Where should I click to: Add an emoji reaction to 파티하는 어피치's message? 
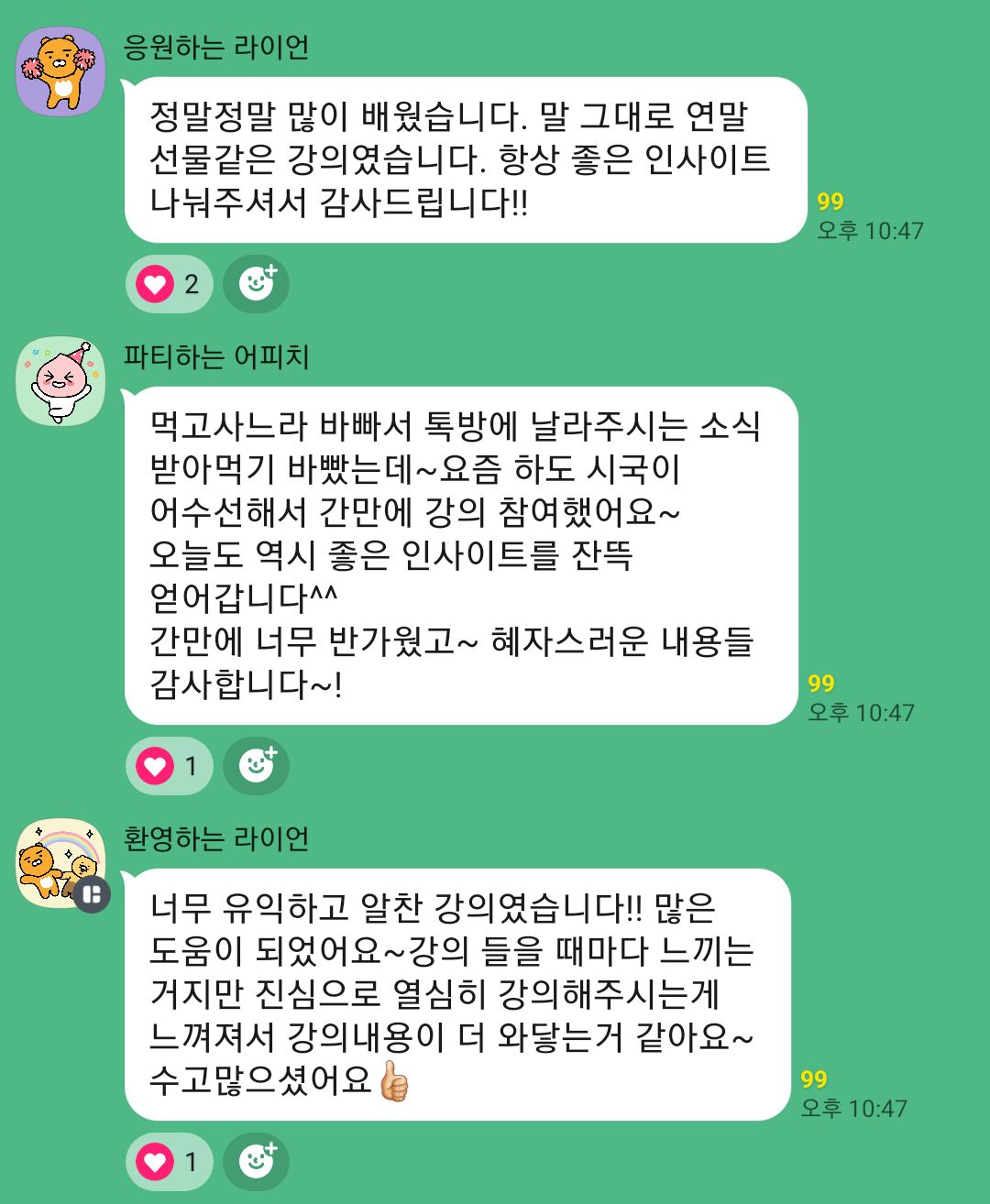pyautogui.click(x=257, y=765)
